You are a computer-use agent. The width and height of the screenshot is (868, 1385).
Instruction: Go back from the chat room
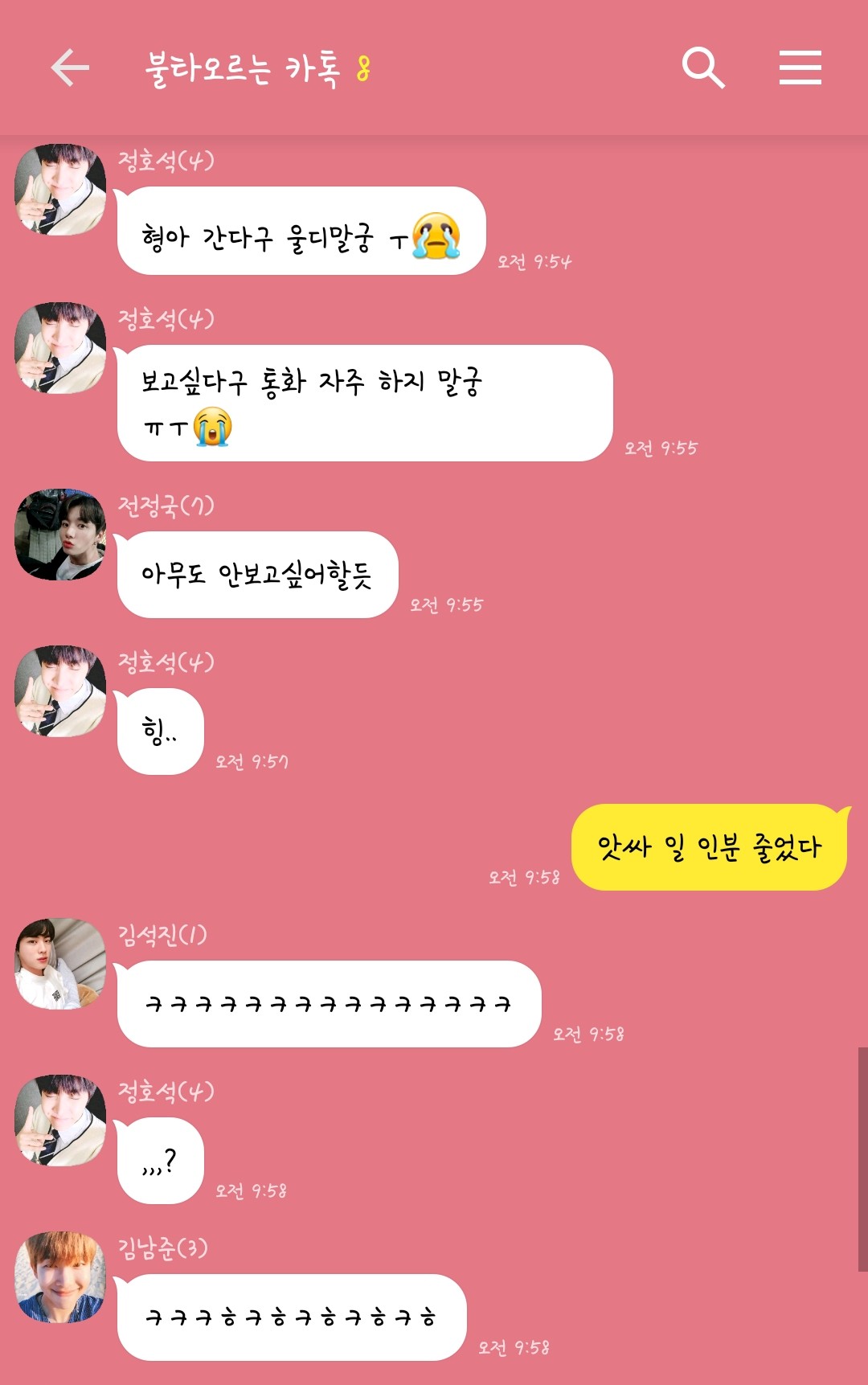coord(70,68)
